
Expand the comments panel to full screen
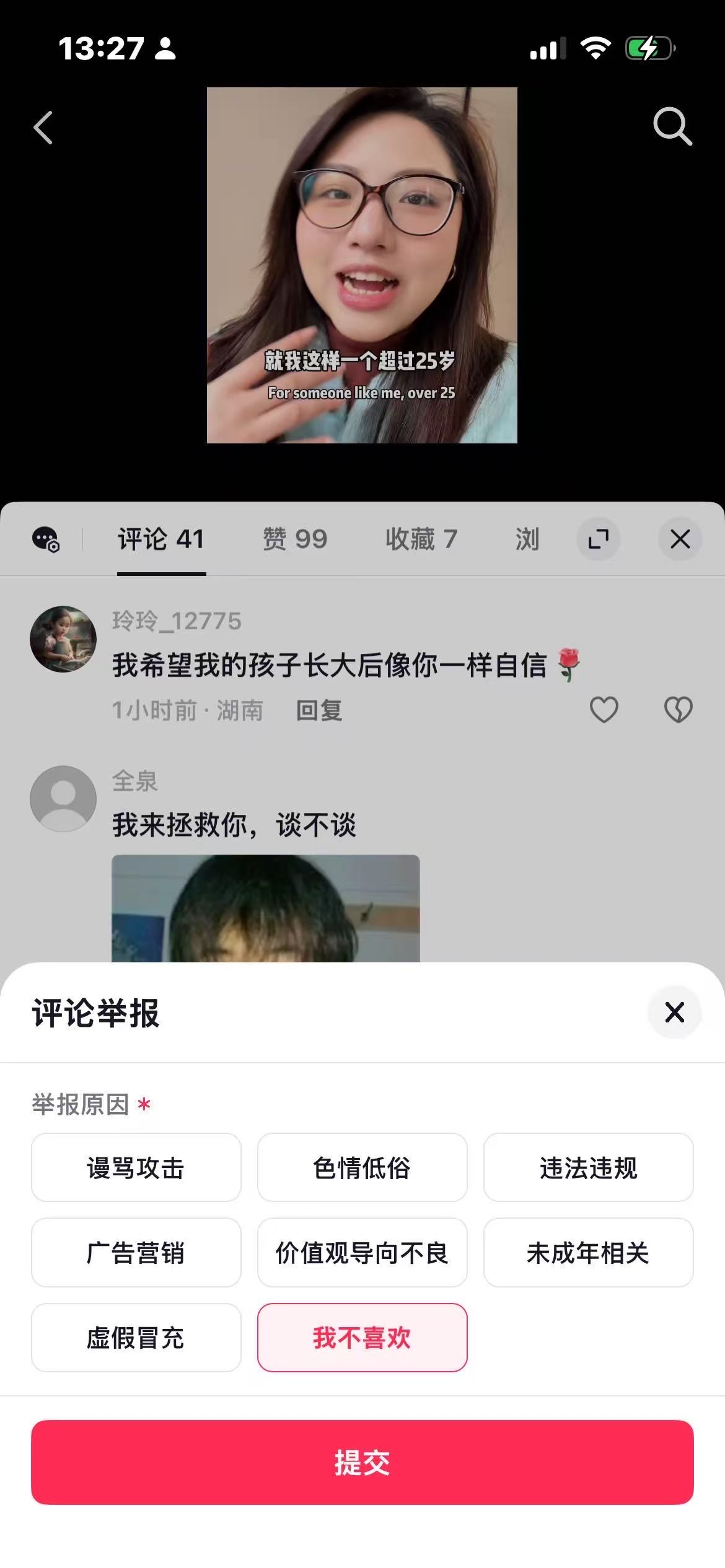tap(598, 539)
